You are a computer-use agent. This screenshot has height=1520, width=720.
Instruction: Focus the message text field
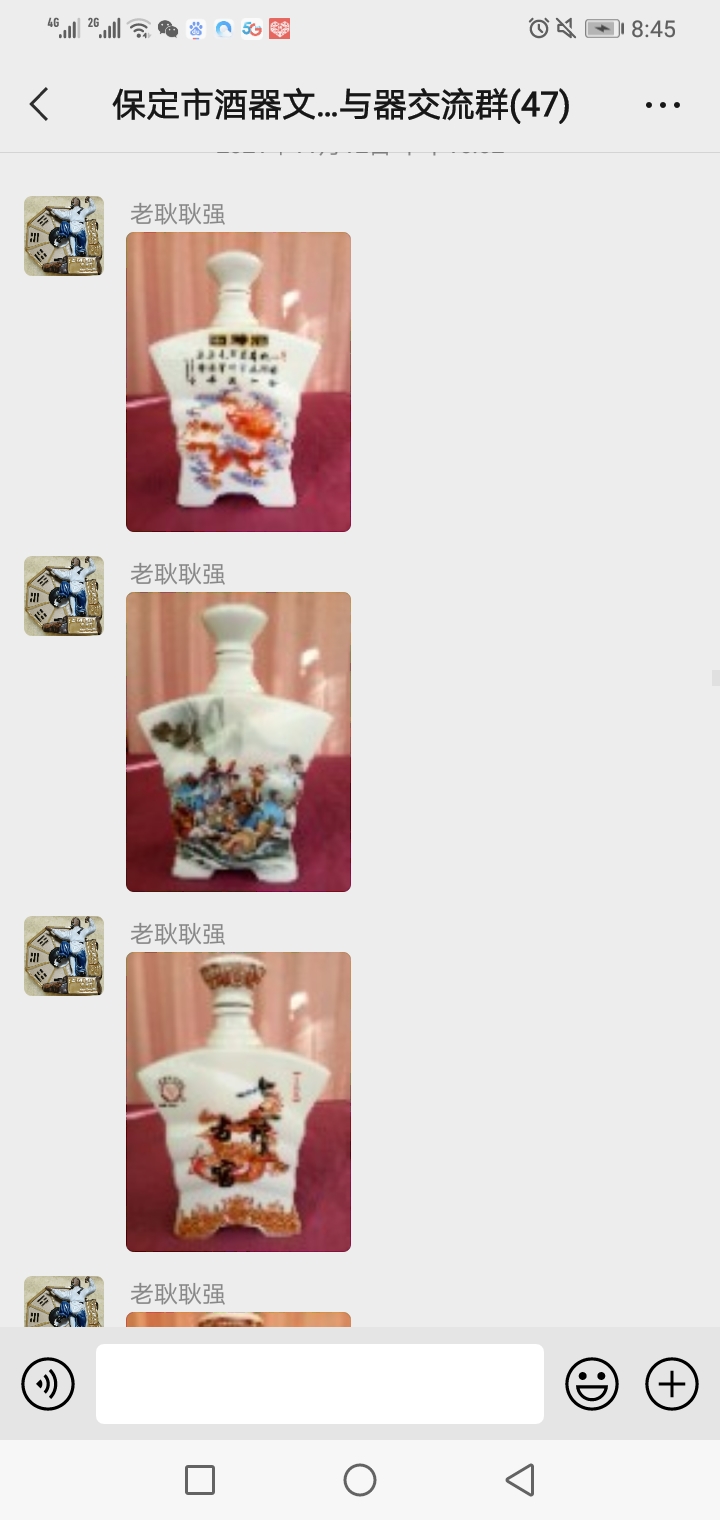pyautogui.click(x=320, y=1384)
